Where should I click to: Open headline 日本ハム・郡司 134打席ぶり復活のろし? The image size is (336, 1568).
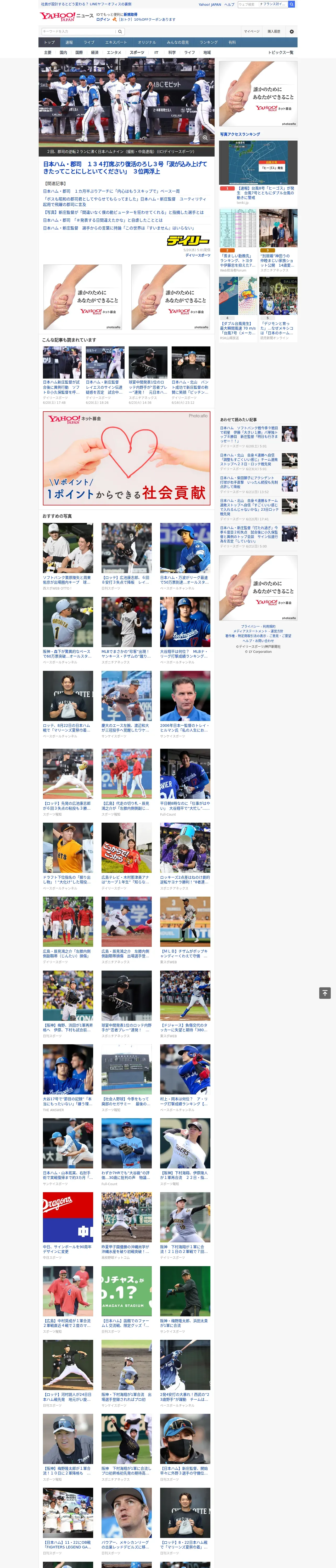tap(125, 168)
